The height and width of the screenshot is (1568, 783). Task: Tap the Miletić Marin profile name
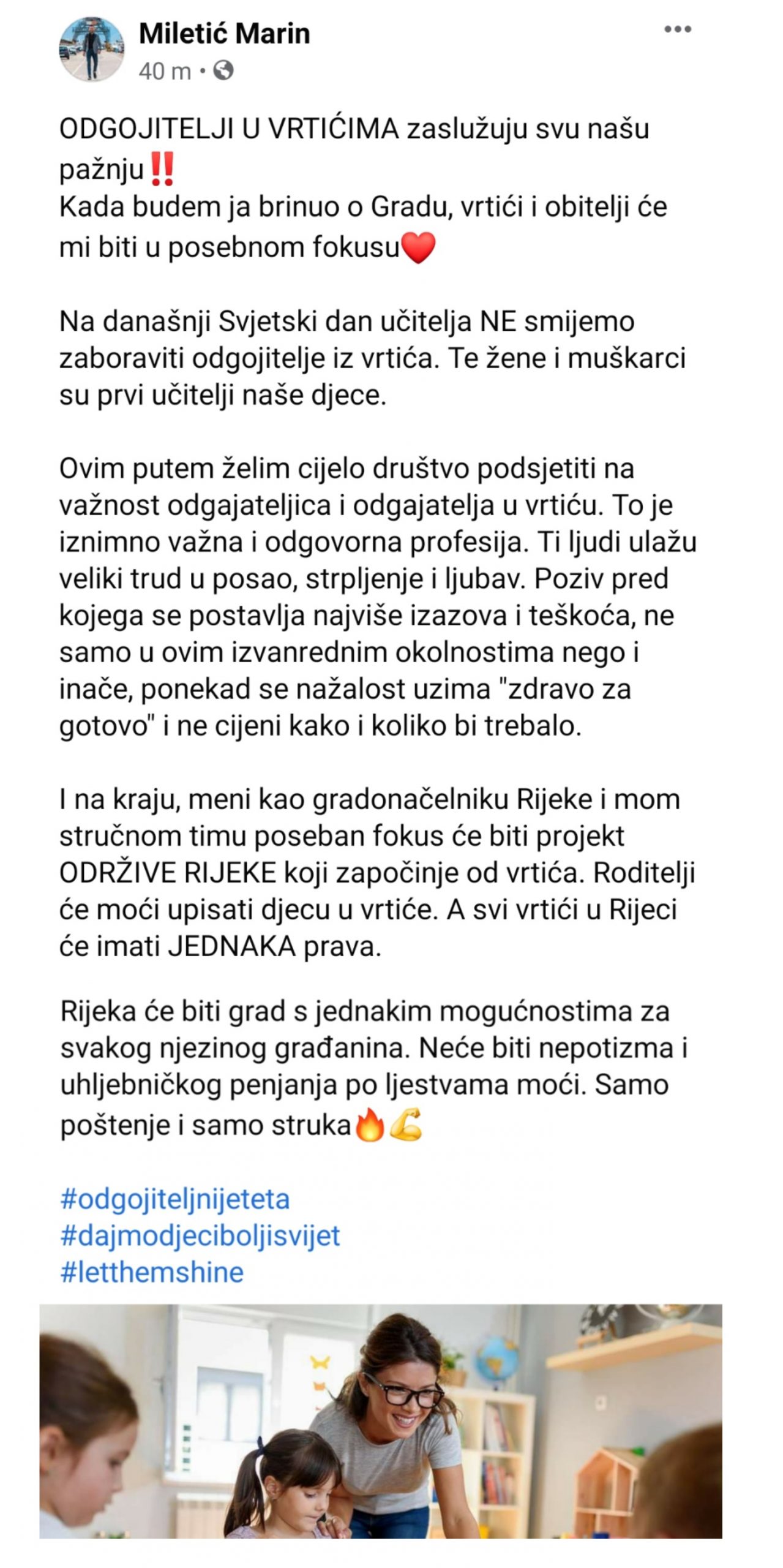tap(224, 34)
